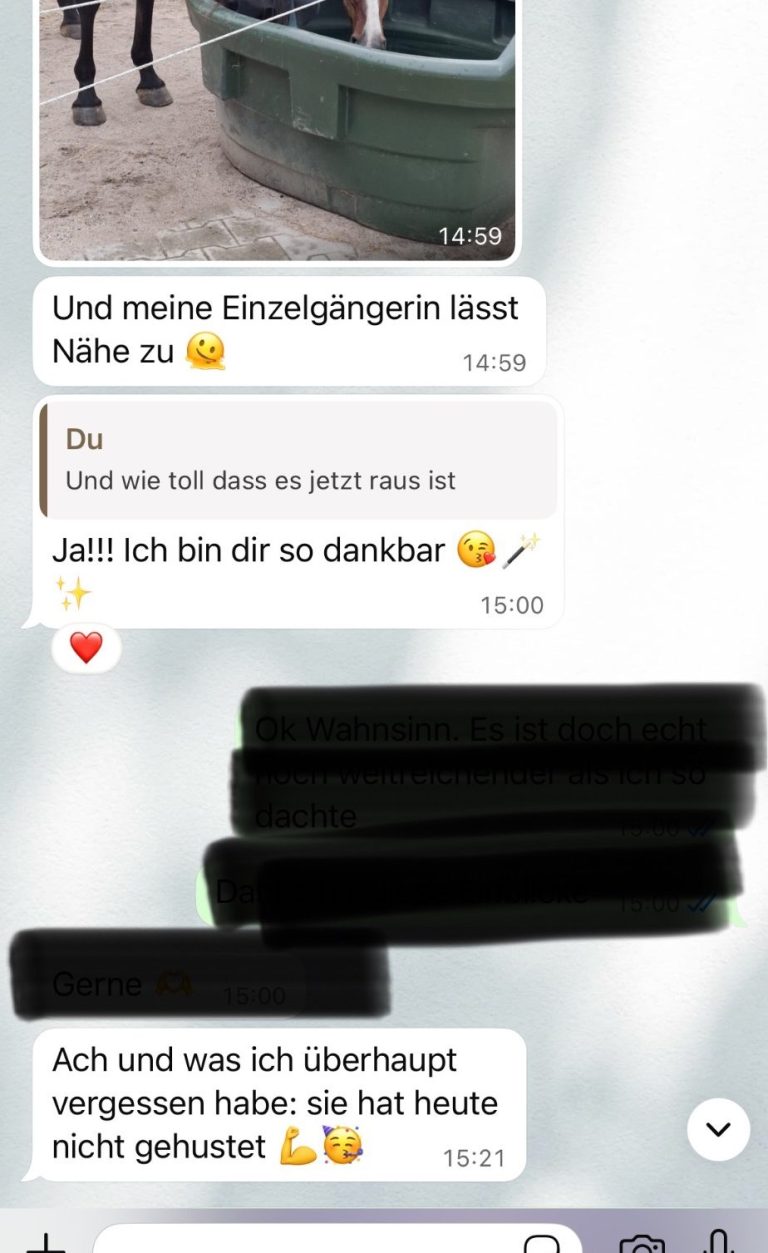Jump to the latest messages with the down chevron
Screen dimensions: 768x1253
[x=718, y=1129]
